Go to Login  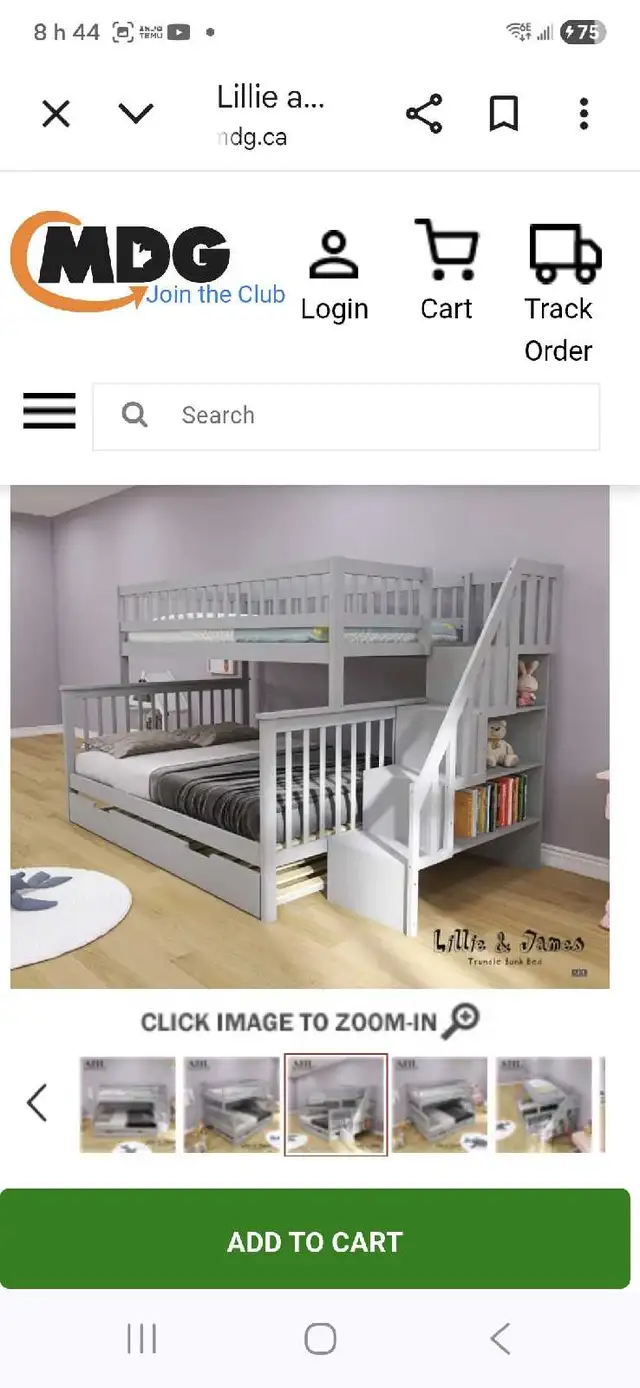[x=334, y=276]
